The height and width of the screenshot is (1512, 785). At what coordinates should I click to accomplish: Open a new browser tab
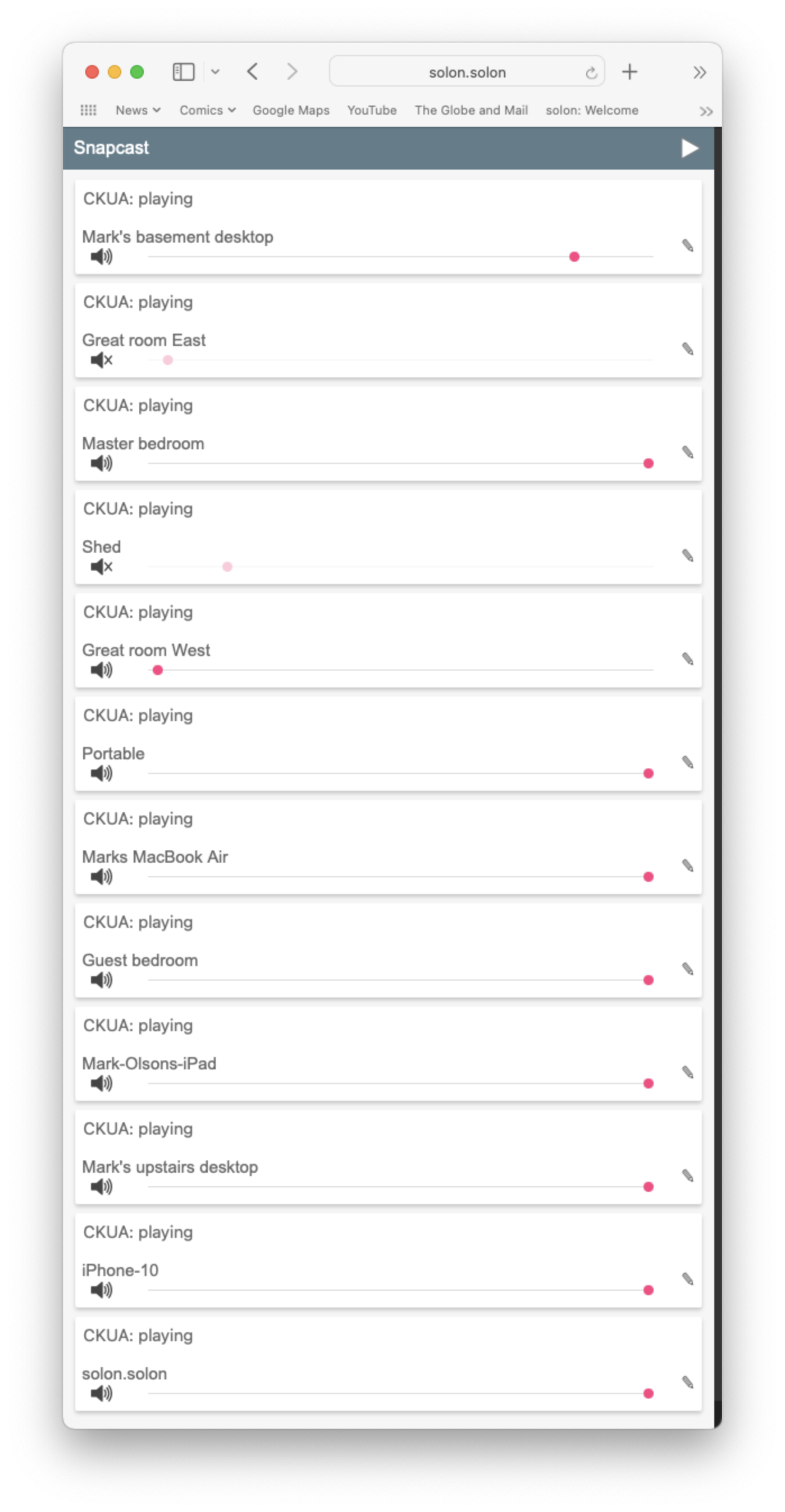[x=629, y=71]
